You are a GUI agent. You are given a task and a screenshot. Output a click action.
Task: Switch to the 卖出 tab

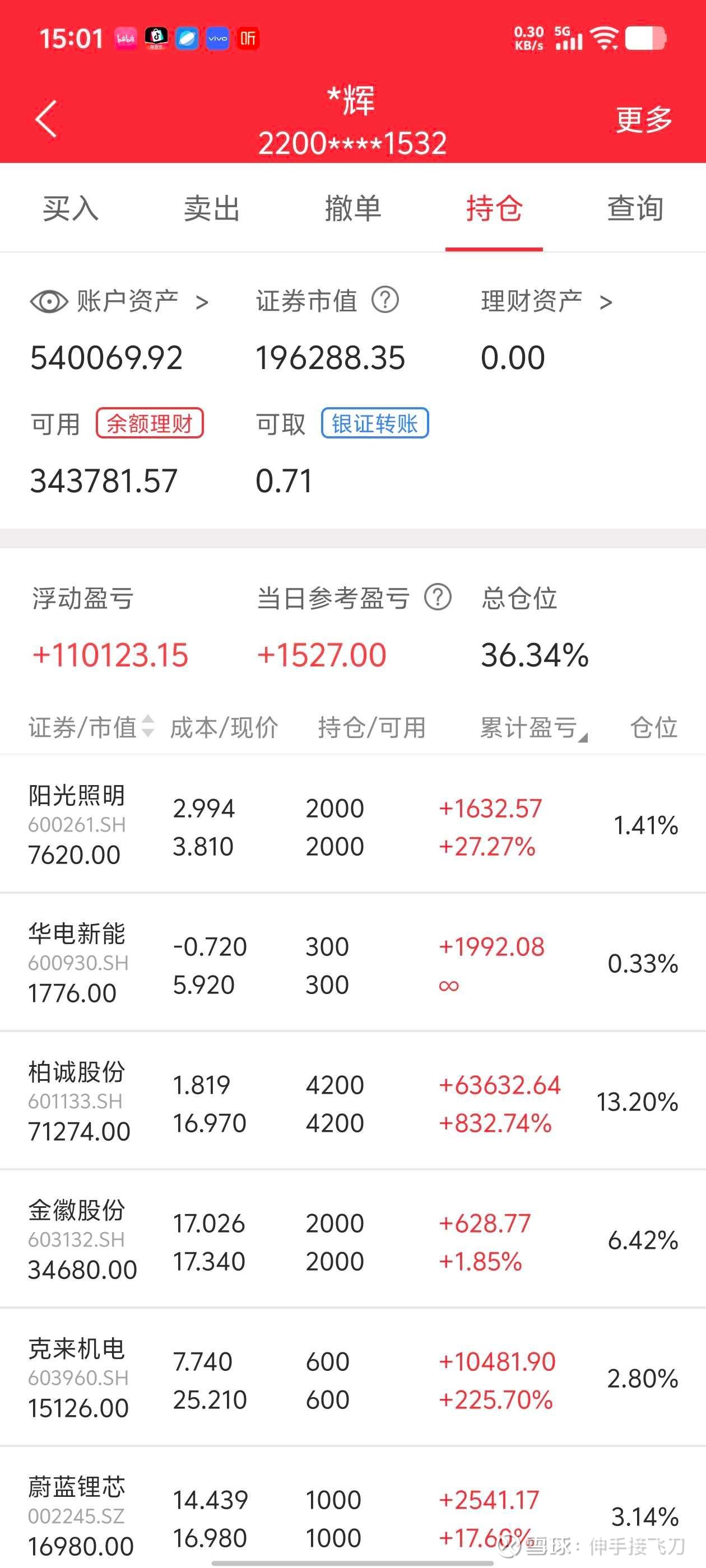pos(211,209)
